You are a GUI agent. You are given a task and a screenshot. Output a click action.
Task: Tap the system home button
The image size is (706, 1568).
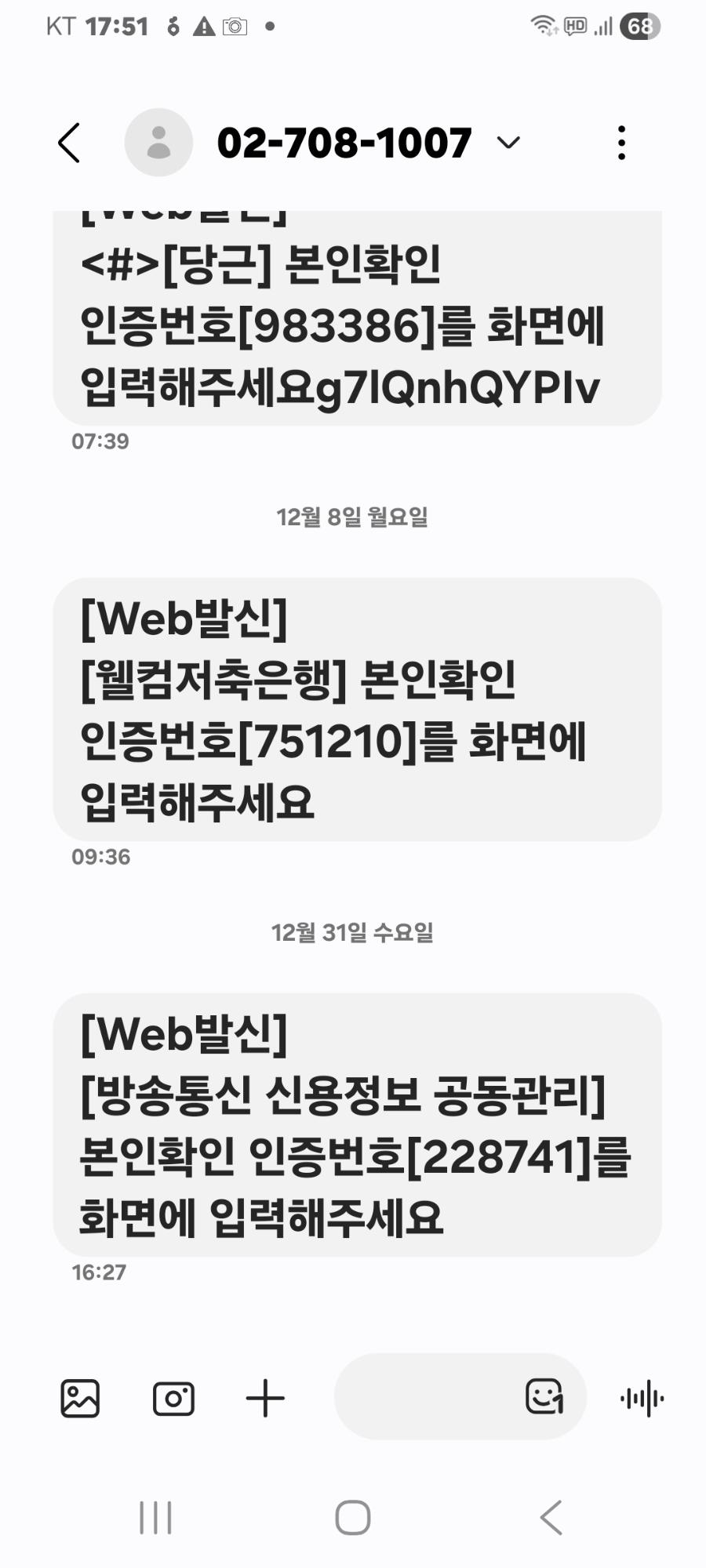pyautogui.click(x=353, y=1518)
